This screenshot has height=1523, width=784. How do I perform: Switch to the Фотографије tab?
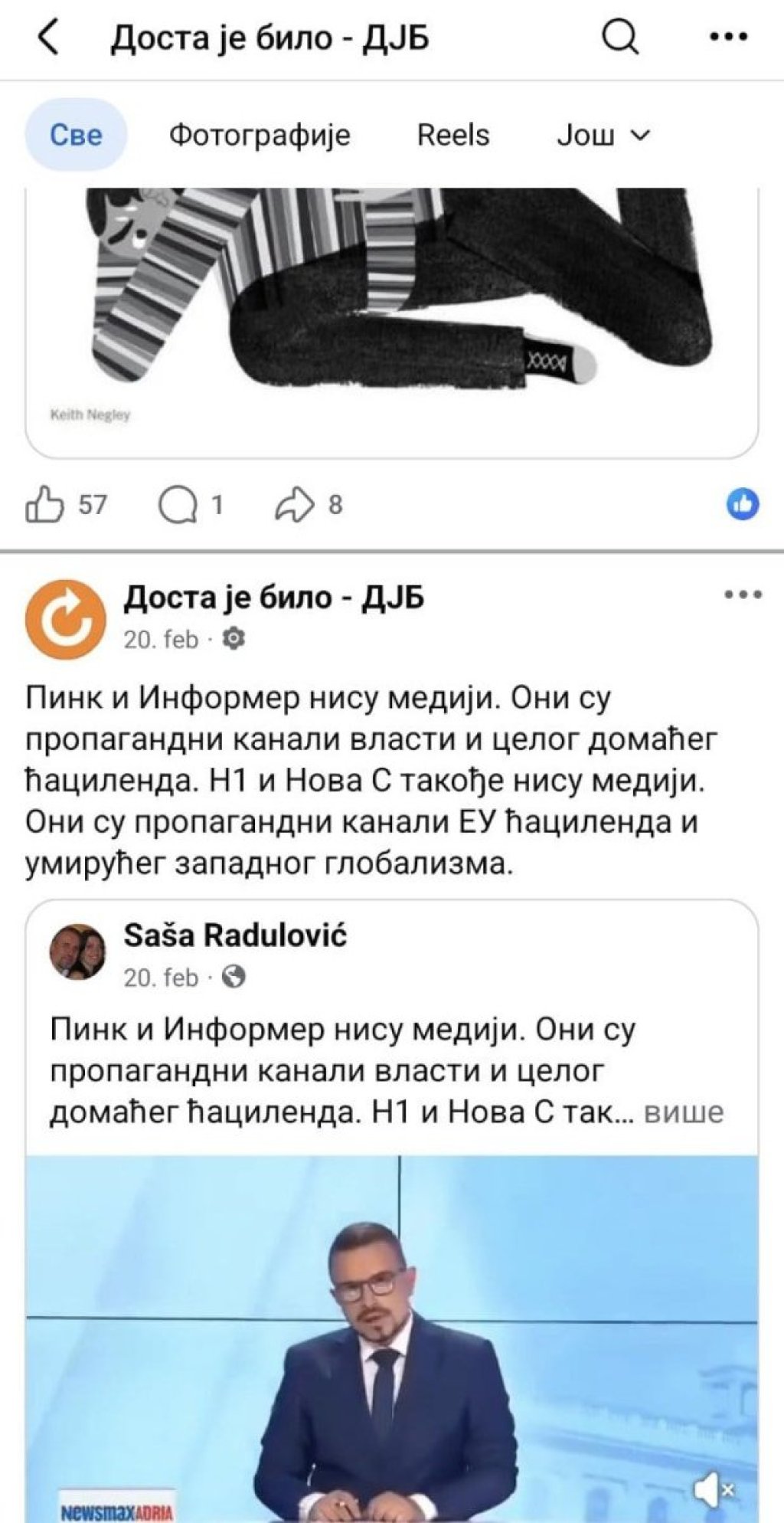(259, 136)
